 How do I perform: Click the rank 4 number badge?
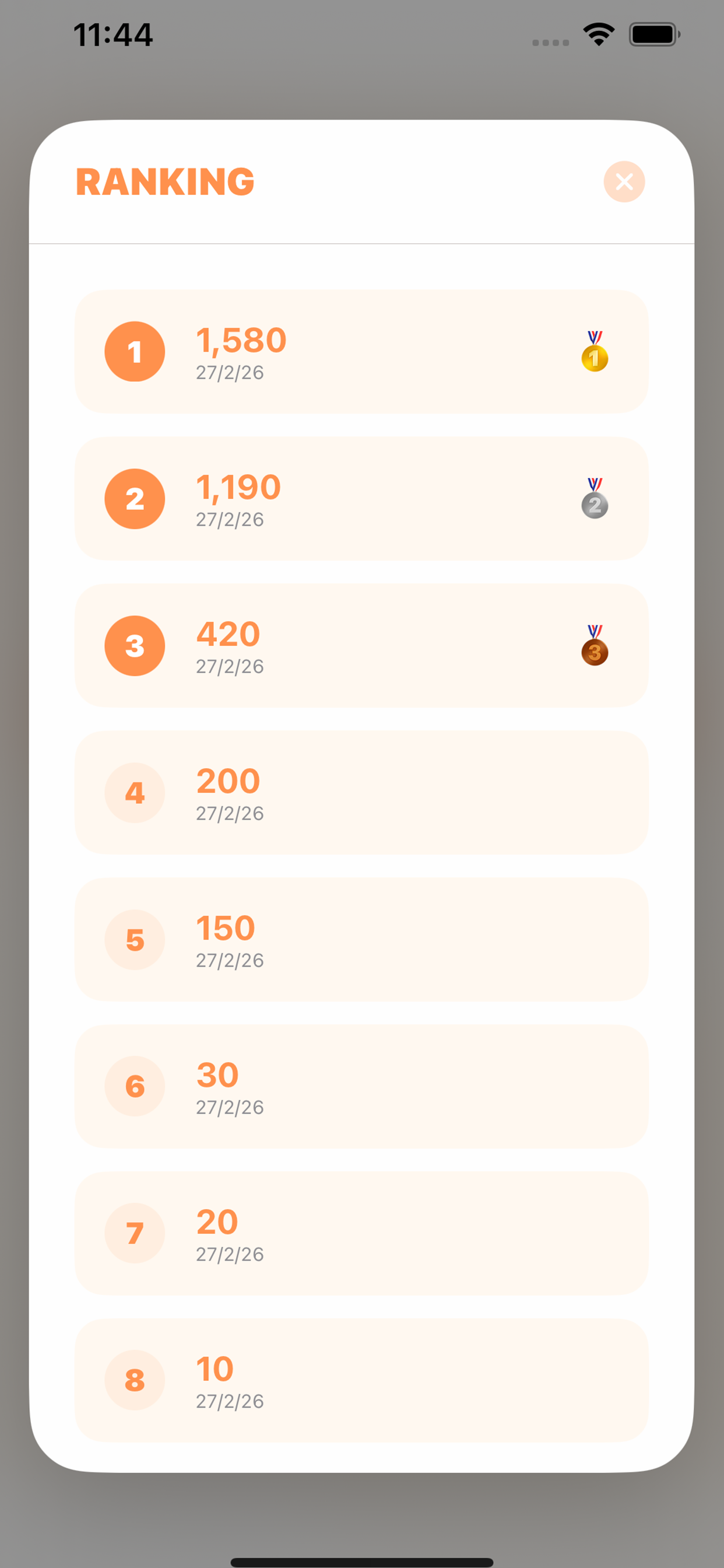[135, 793]
